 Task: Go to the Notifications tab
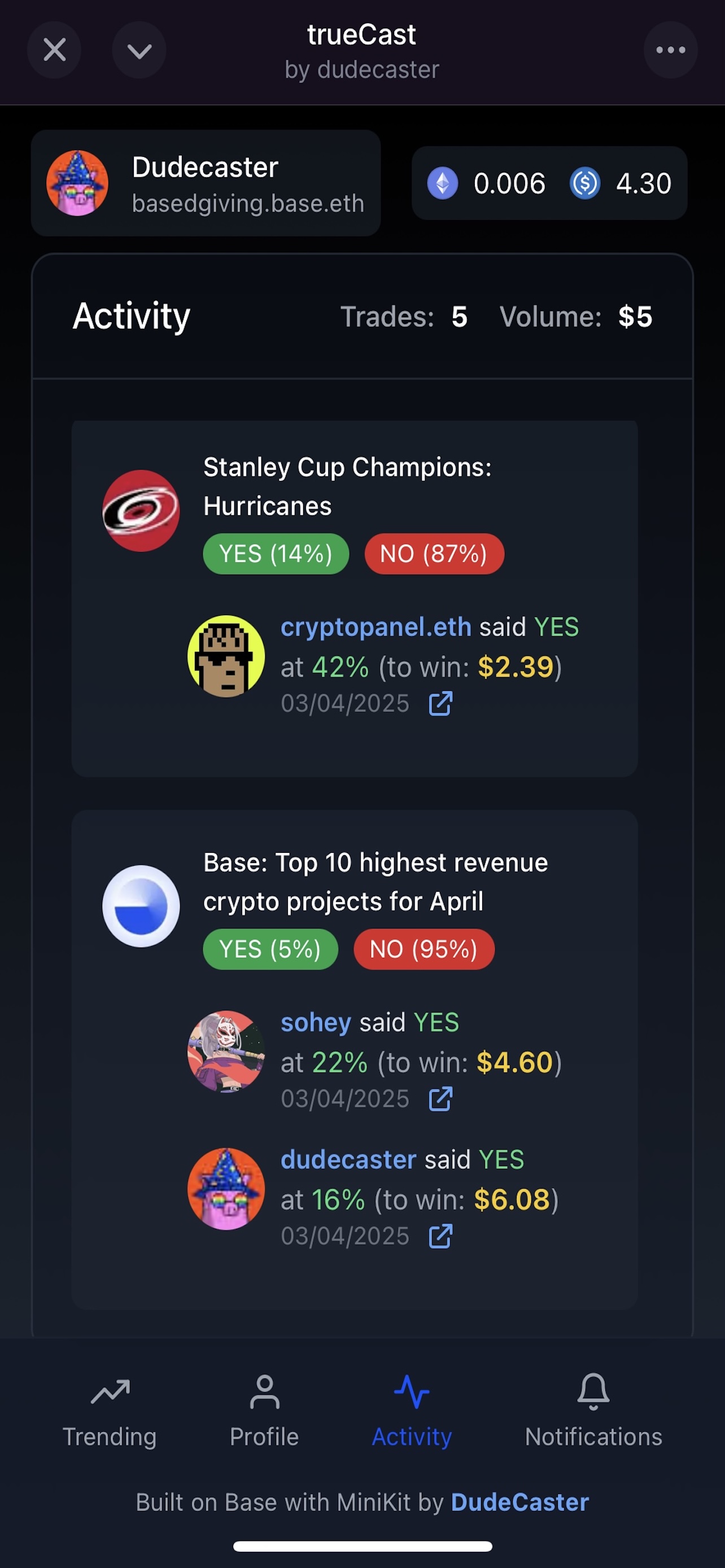(x=593, y=1411)
